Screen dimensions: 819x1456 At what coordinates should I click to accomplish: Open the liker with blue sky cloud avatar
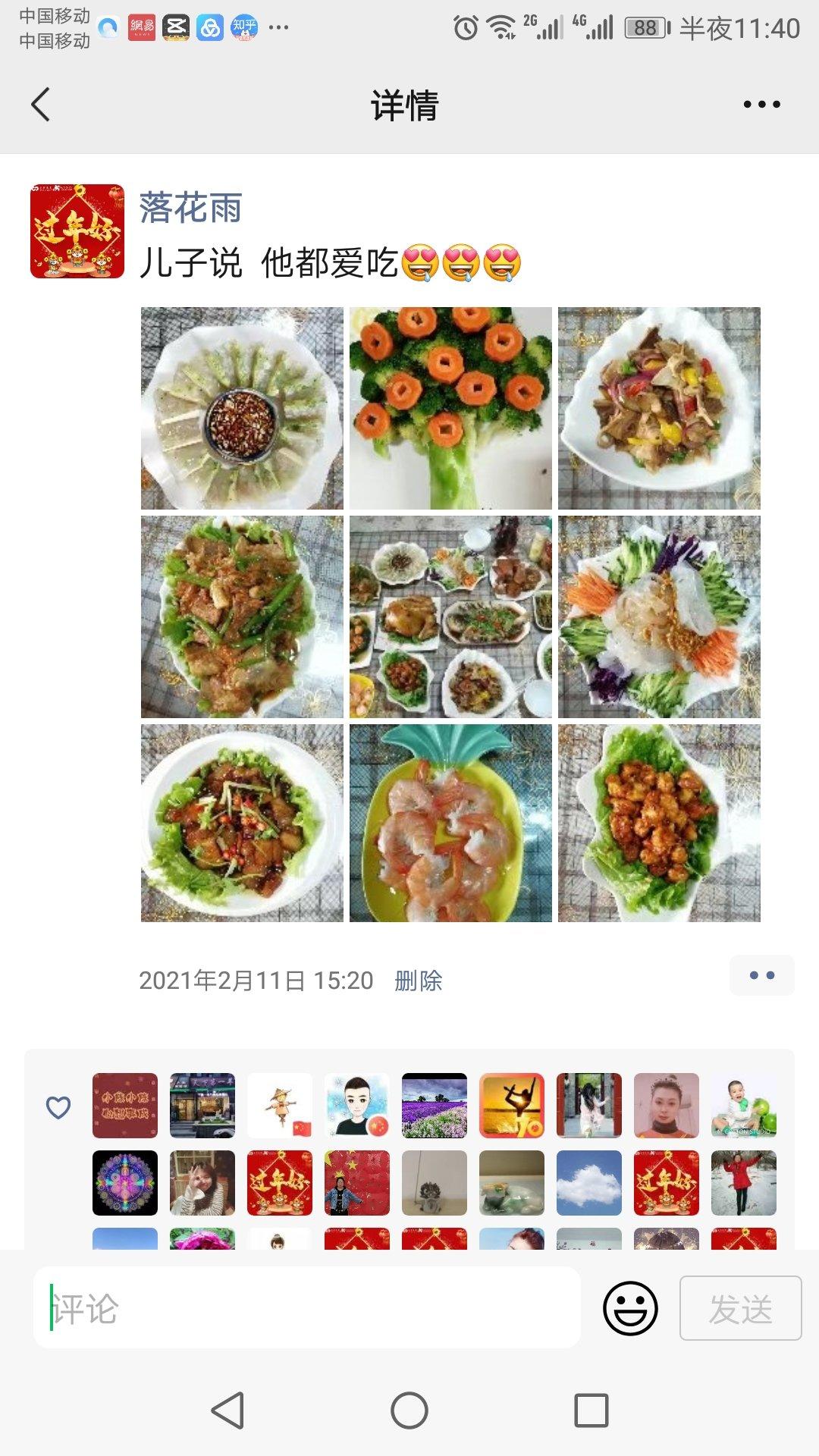[x=589, y=1183]
